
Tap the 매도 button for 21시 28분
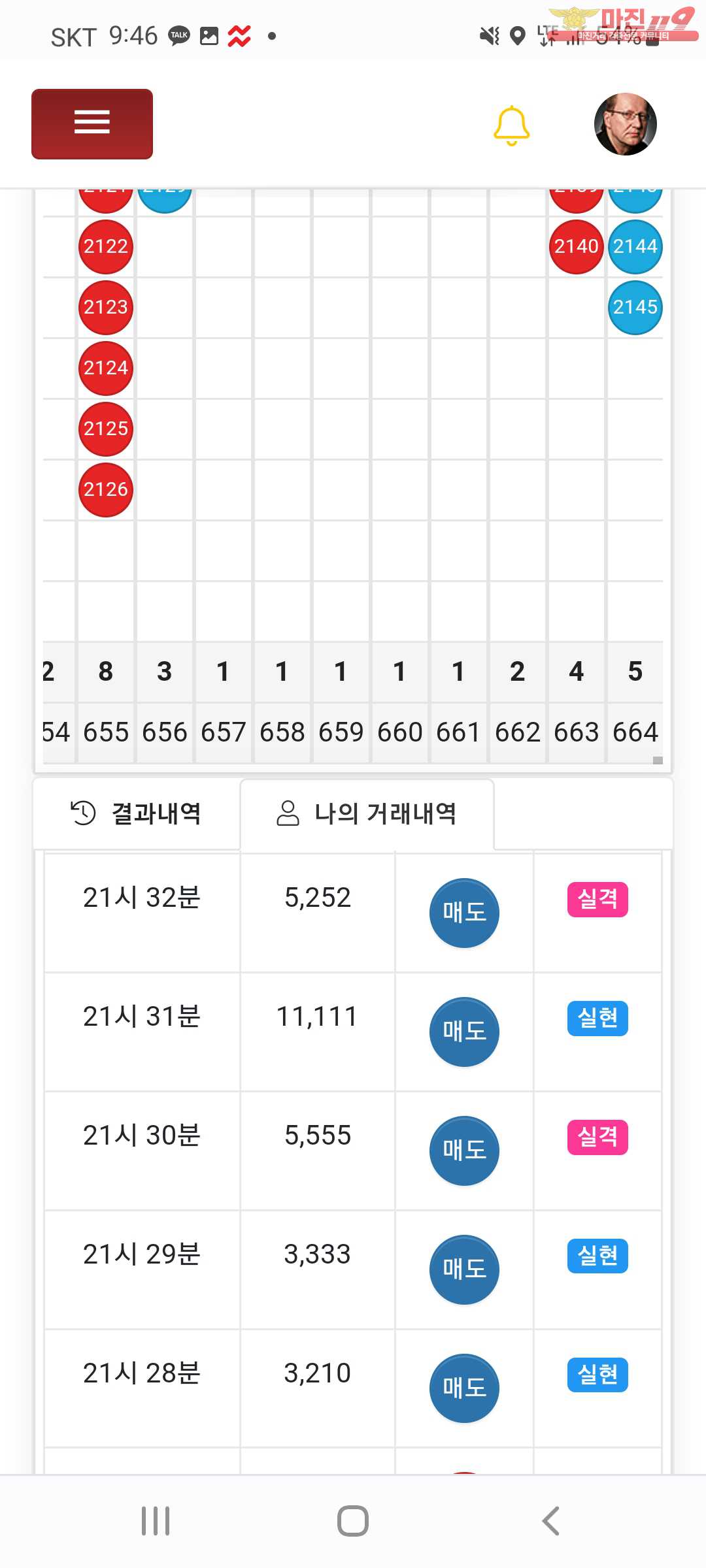(x=464, y=1388)
